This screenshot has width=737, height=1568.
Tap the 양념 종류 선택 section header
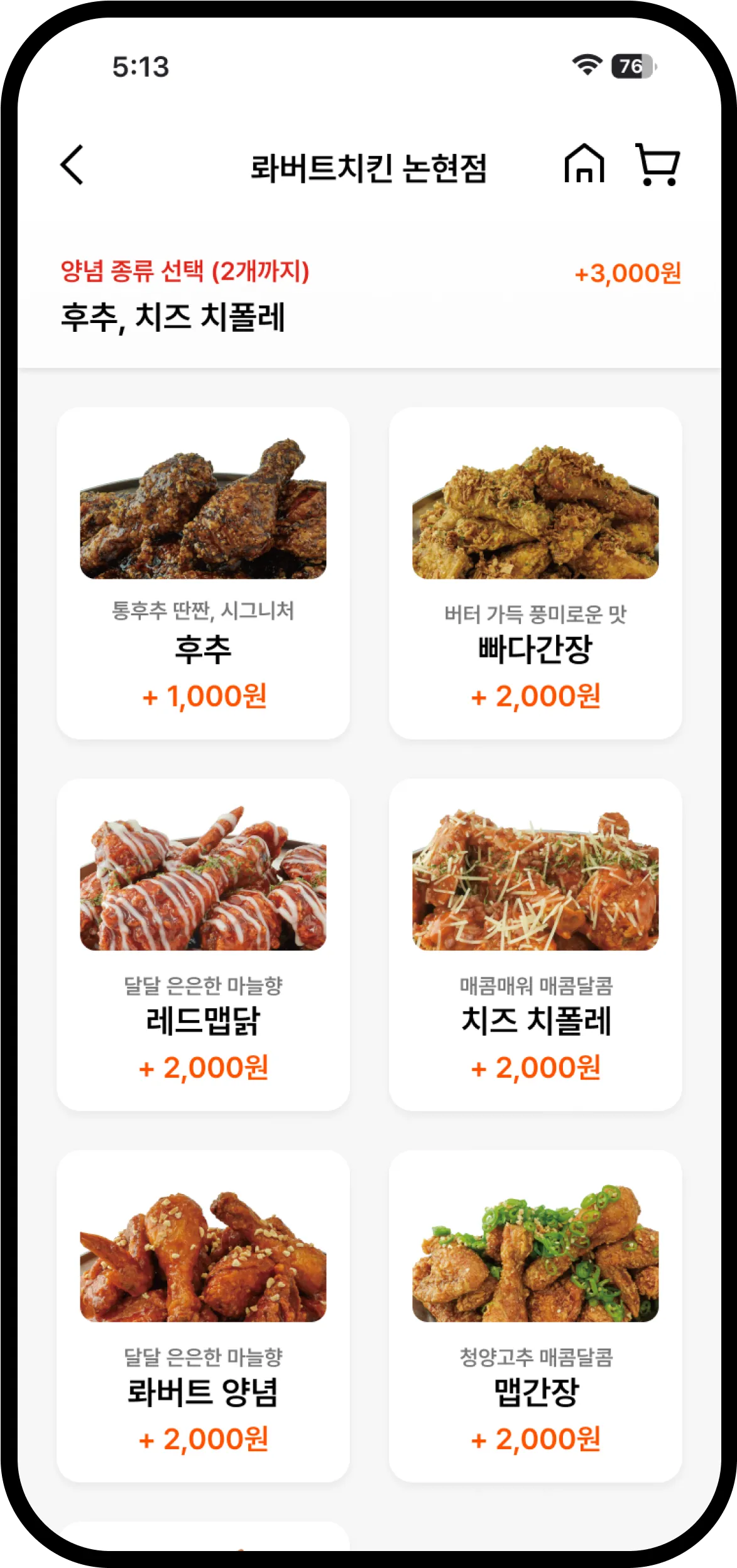click(186, 271)
